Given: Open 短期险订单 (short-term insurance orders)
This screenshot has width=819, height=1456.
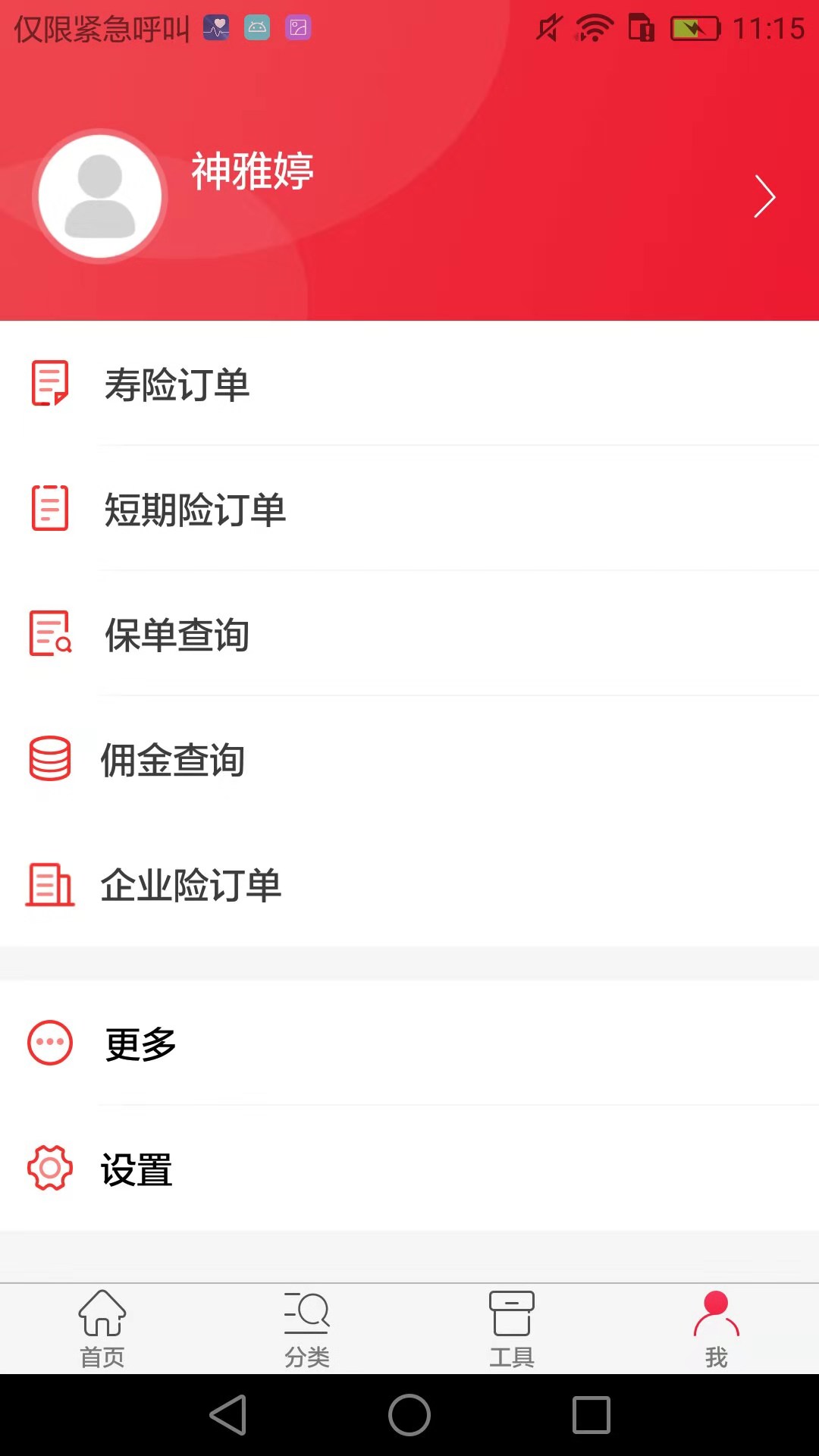Looking at the screenshot, I should (x=195, y=509).
